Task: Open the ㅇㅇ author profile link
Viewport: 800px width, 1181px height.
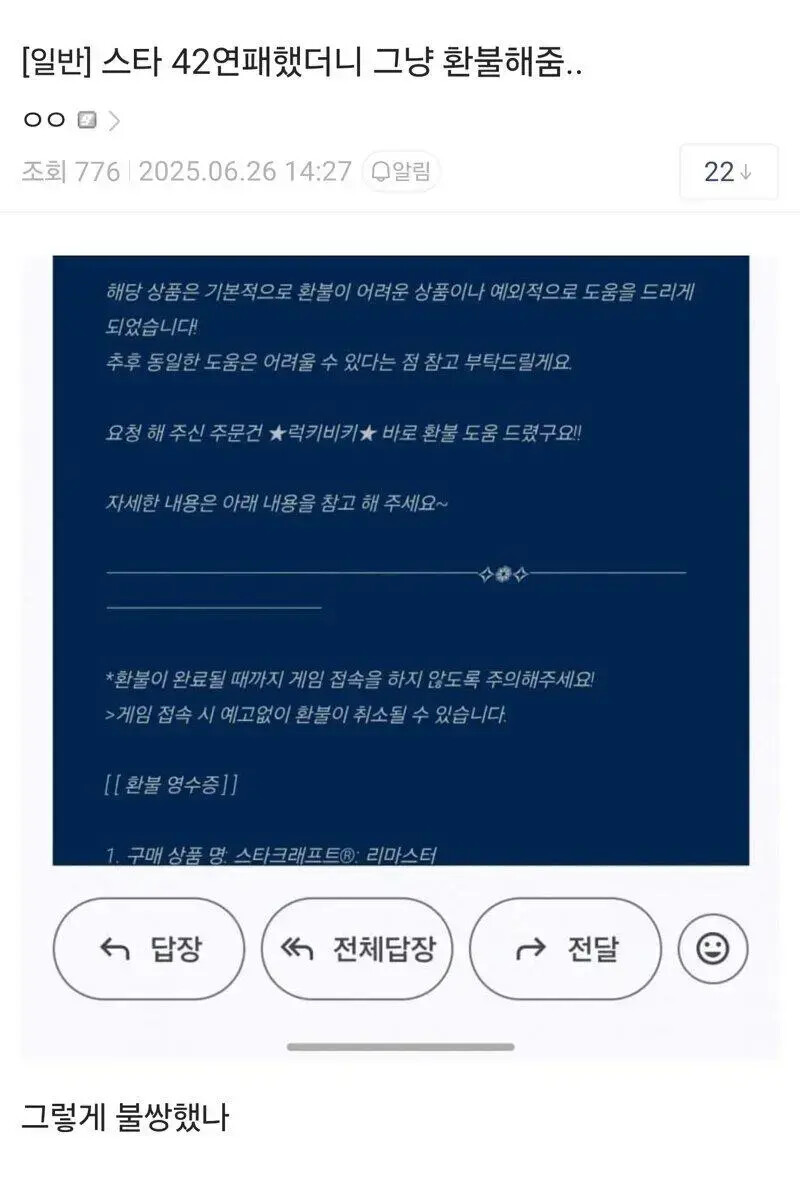Action: coord(71,120)
